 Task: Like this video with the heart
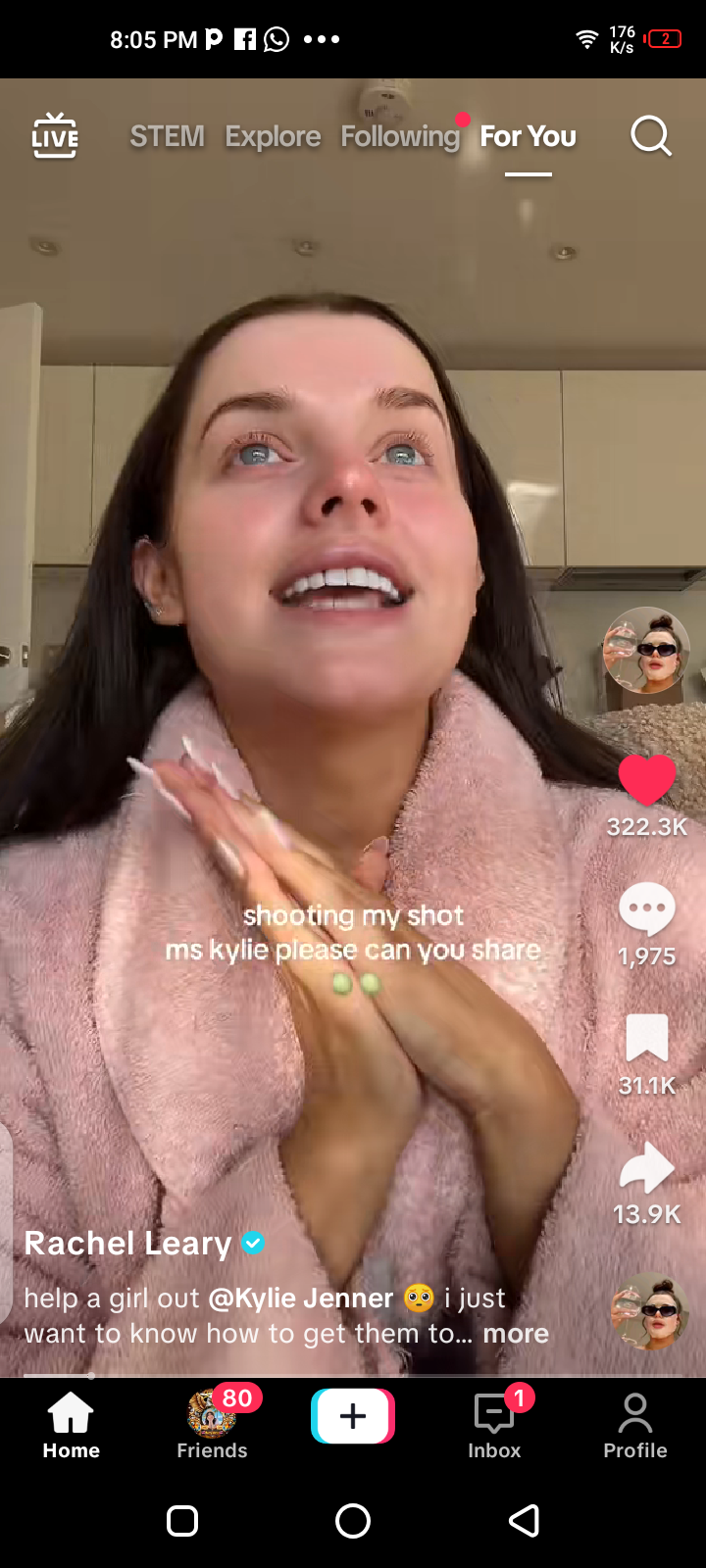647,781
